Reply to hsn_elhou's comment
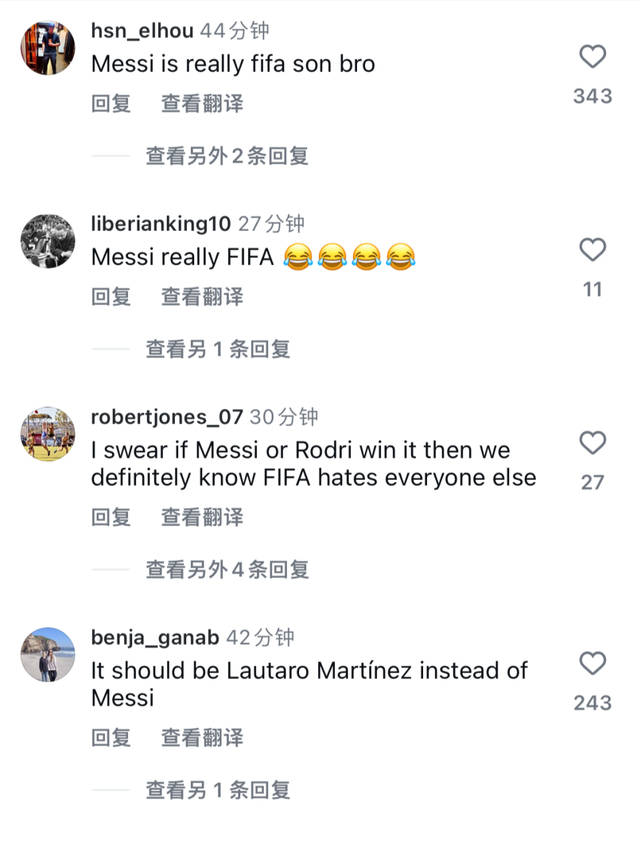The height and width of the screenshot is (843, 640). click(x=111, y=103)
